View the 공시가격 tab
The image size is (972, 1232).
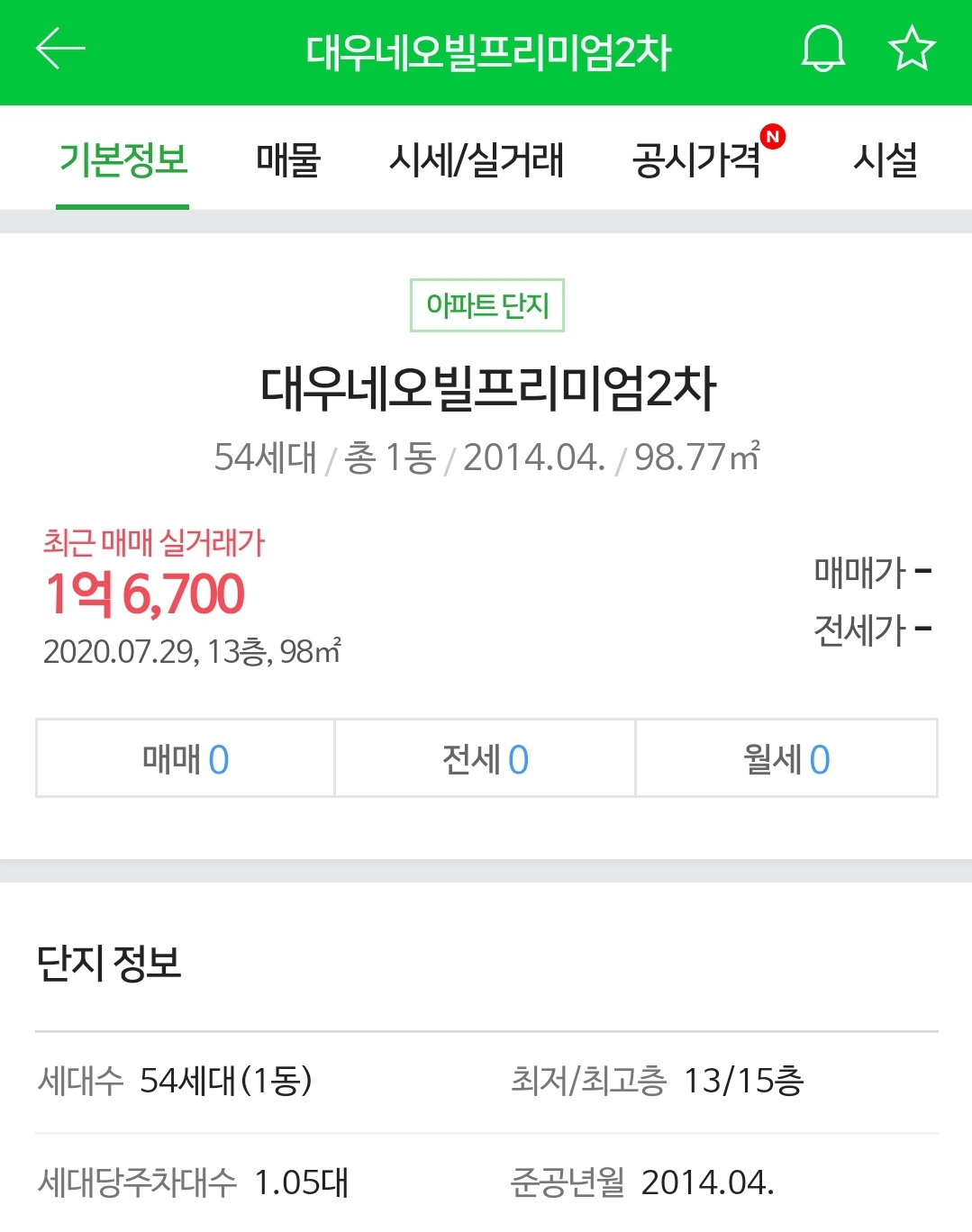[x=698, y=160]
